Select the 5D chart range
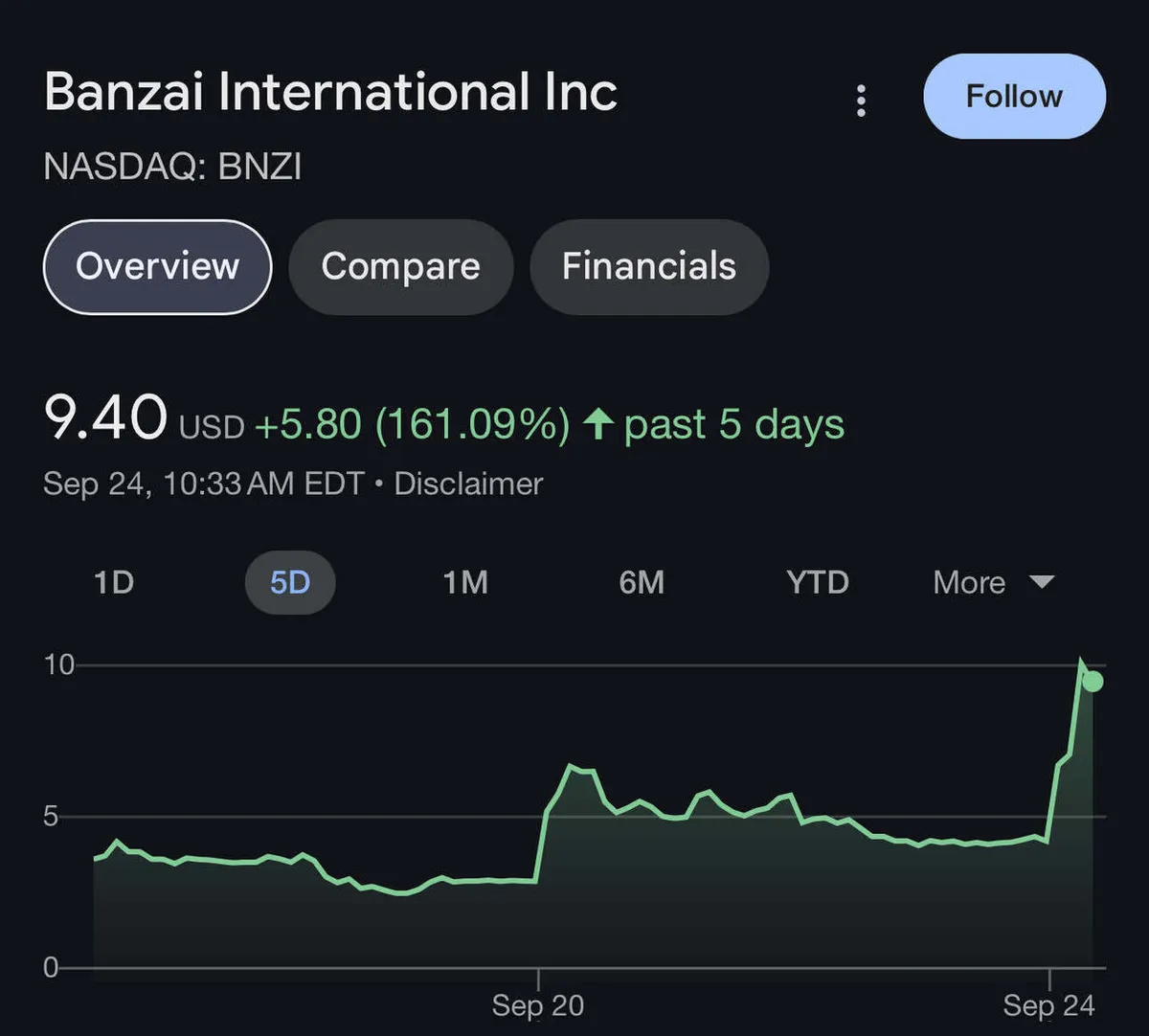The image size is (1149, 1036). click(x=290, y=582)
